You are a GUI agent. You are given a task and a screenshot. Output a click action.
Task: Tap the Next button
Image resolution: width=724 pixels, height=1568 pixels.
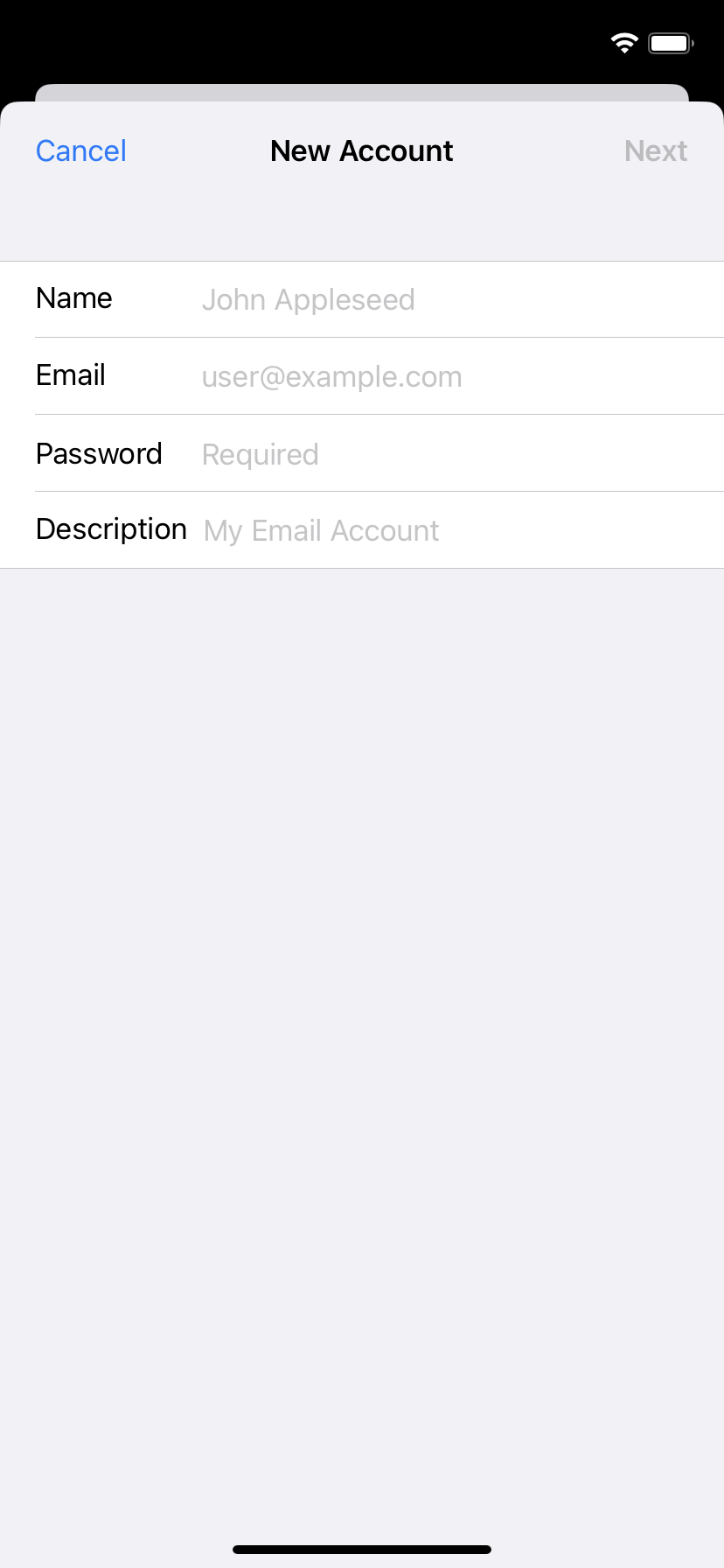656,150
